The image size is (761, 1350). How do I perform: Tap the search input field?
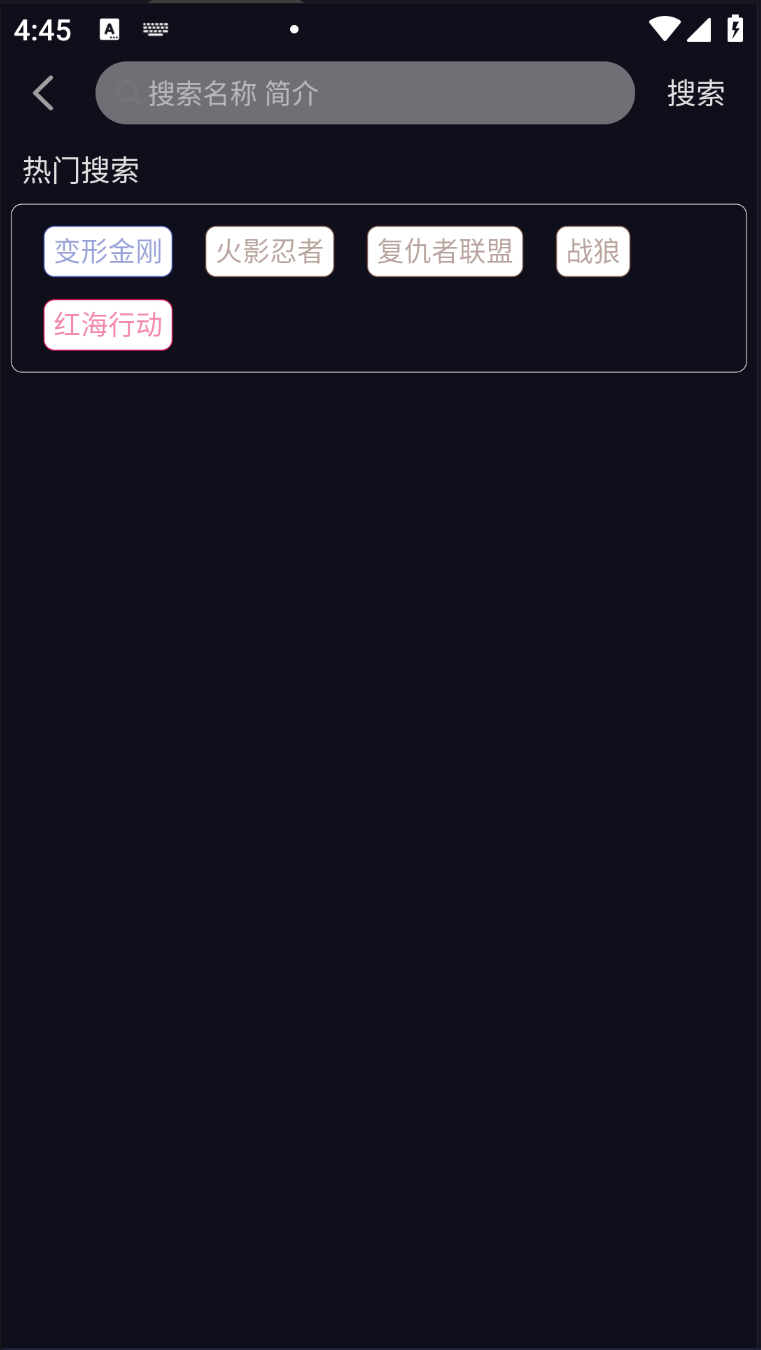[365, 92]
